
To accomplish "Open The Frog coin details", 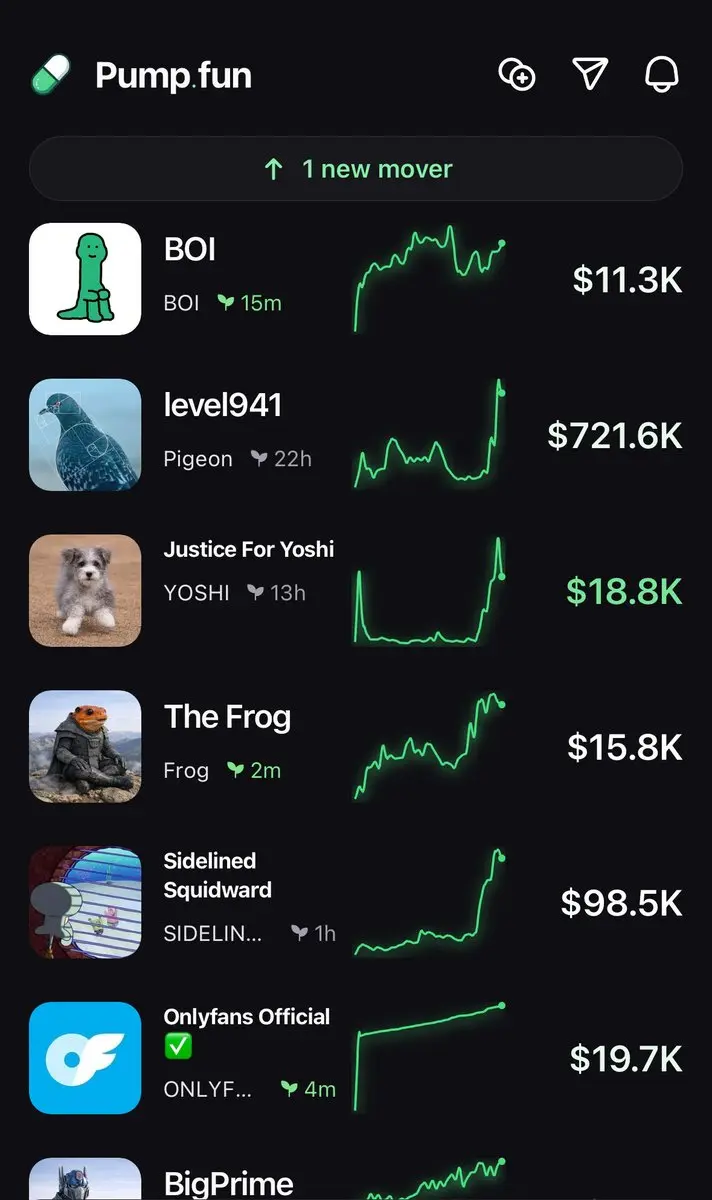I will [x=356, y=746].
